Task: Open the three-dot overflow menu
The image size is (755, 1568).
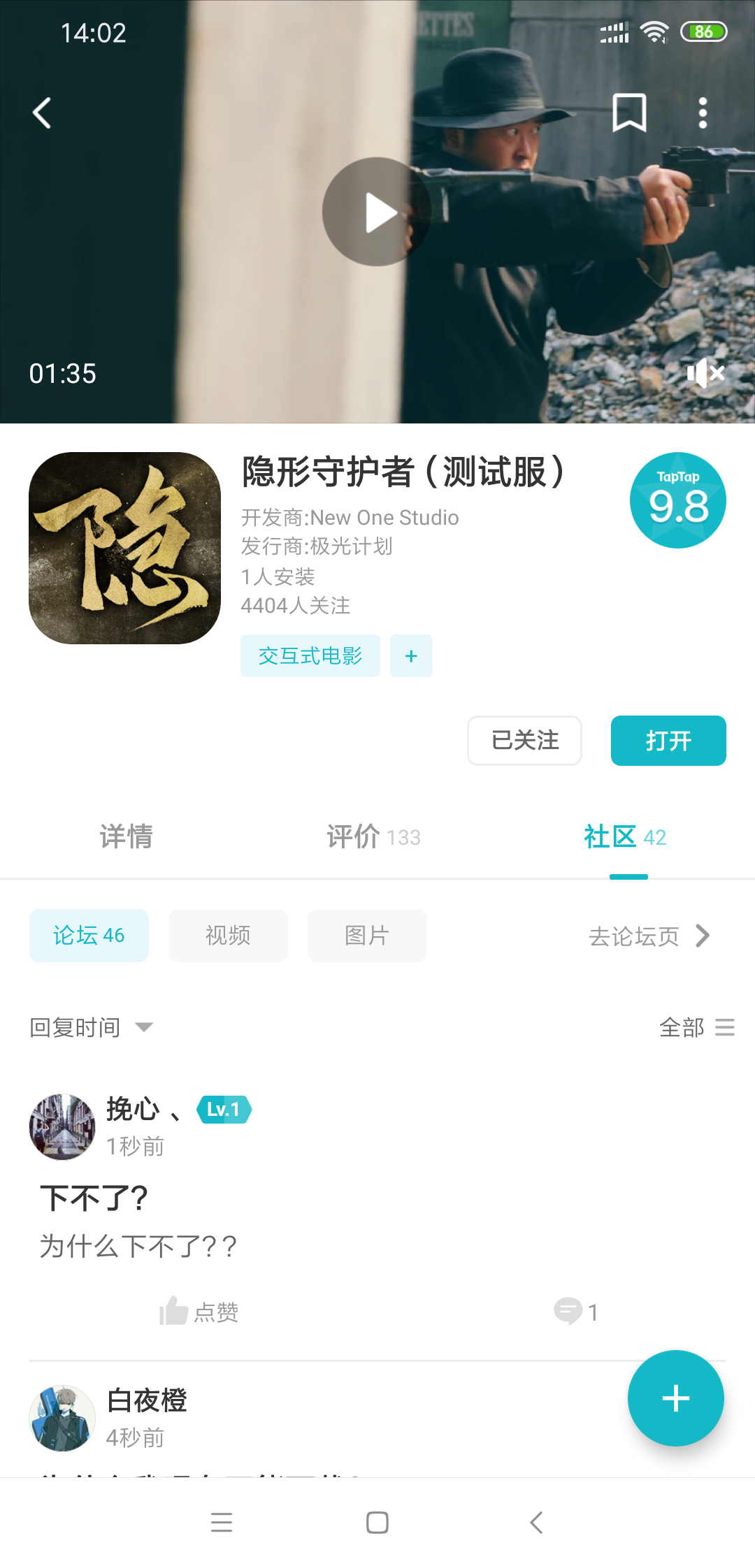Action: tap(703, 113)
